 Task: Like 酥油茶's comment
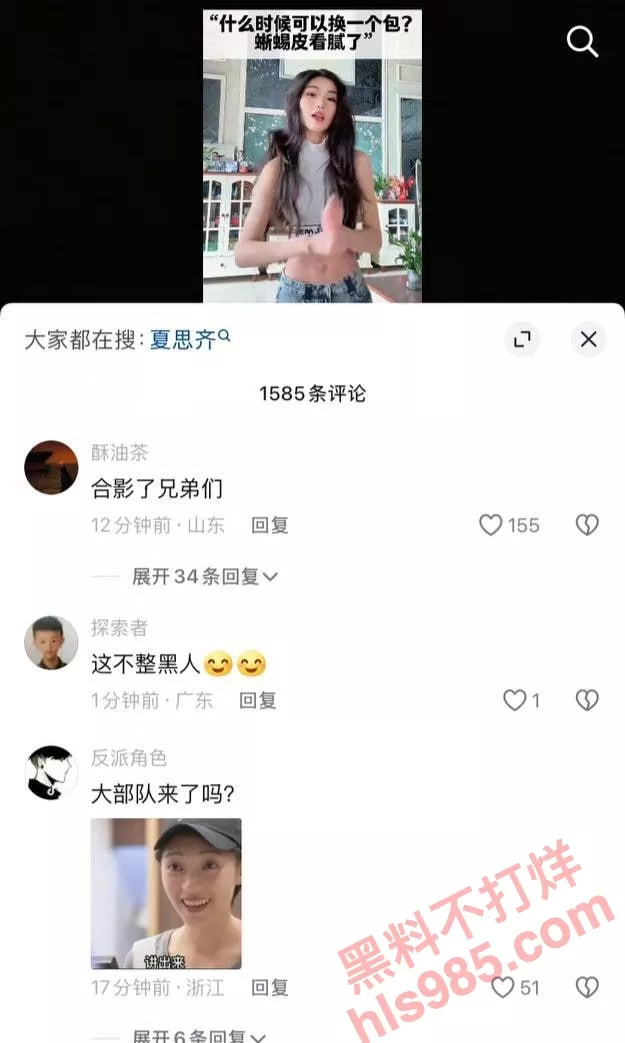[491, 525]
